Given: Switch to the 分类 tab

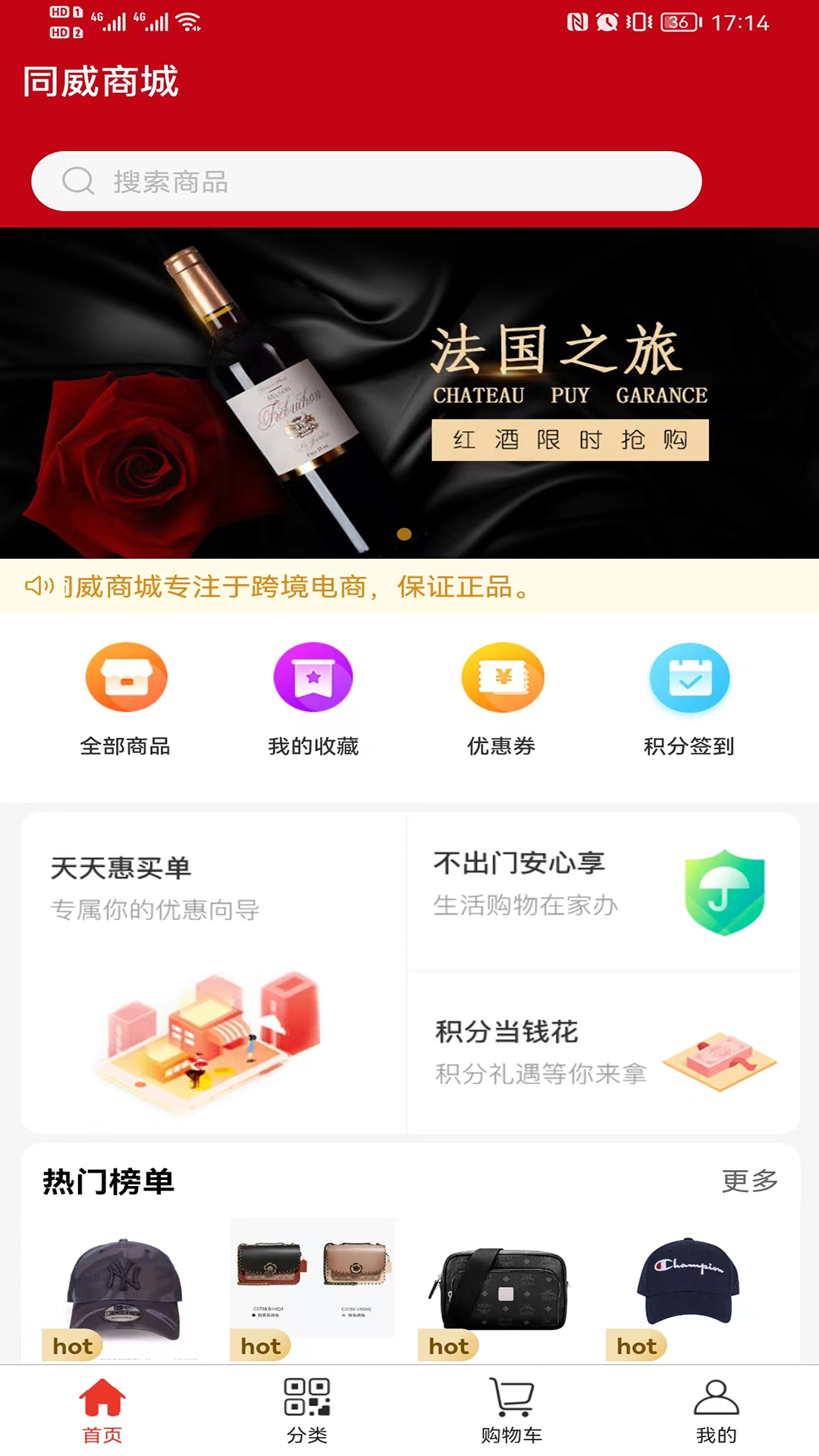Looking at the screenshot, I should click(x=307, y=1410).
